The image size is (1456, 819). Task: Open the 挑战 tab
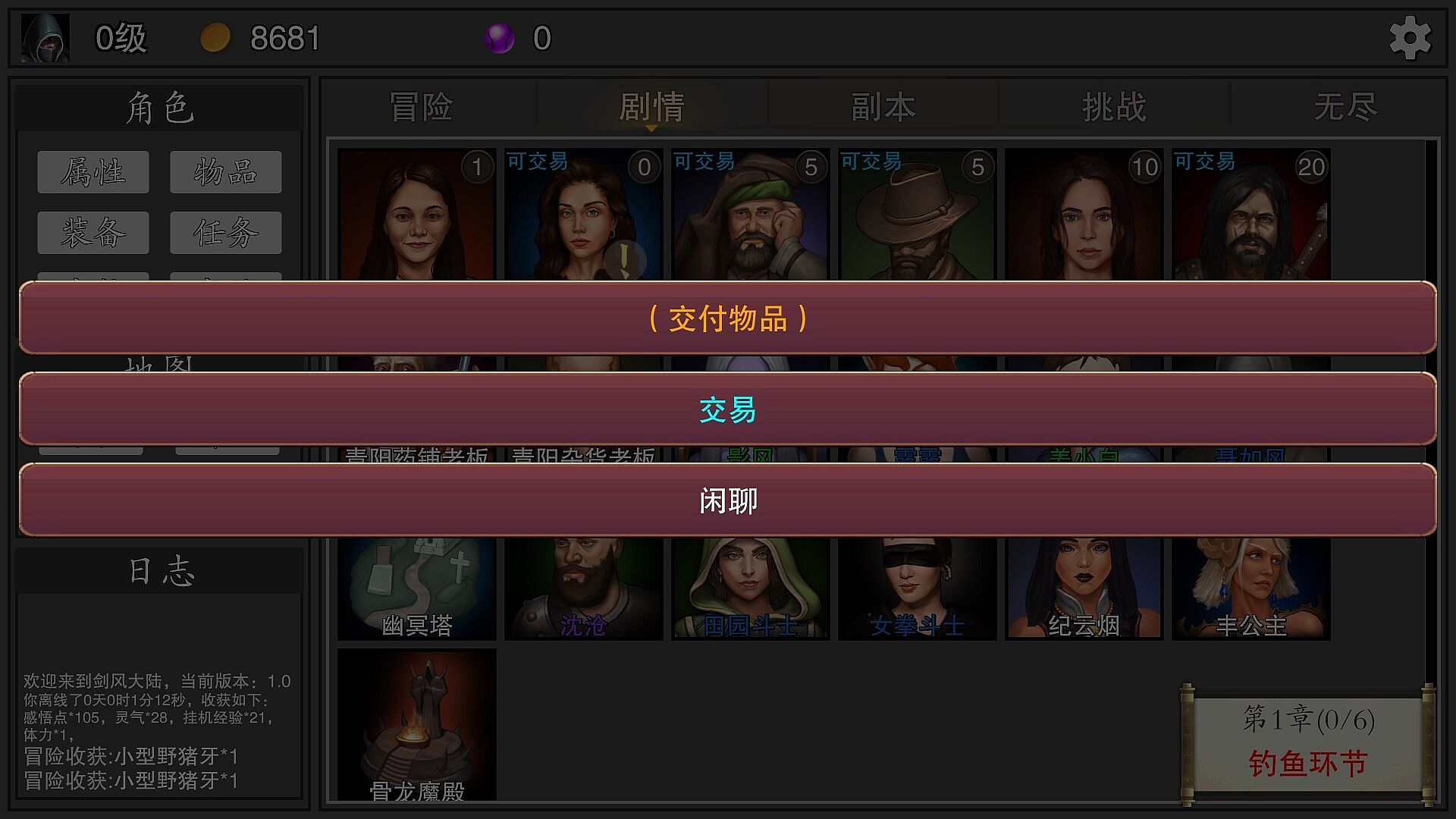[x=1114, y=106]
